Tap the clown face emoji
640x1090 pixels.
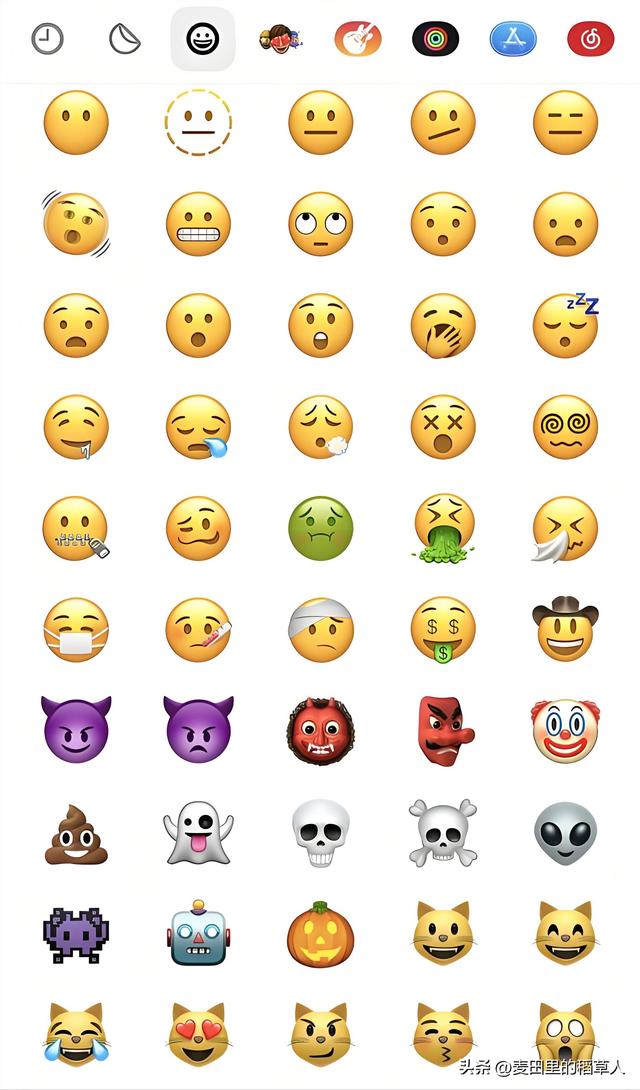[x=566, y=731]
